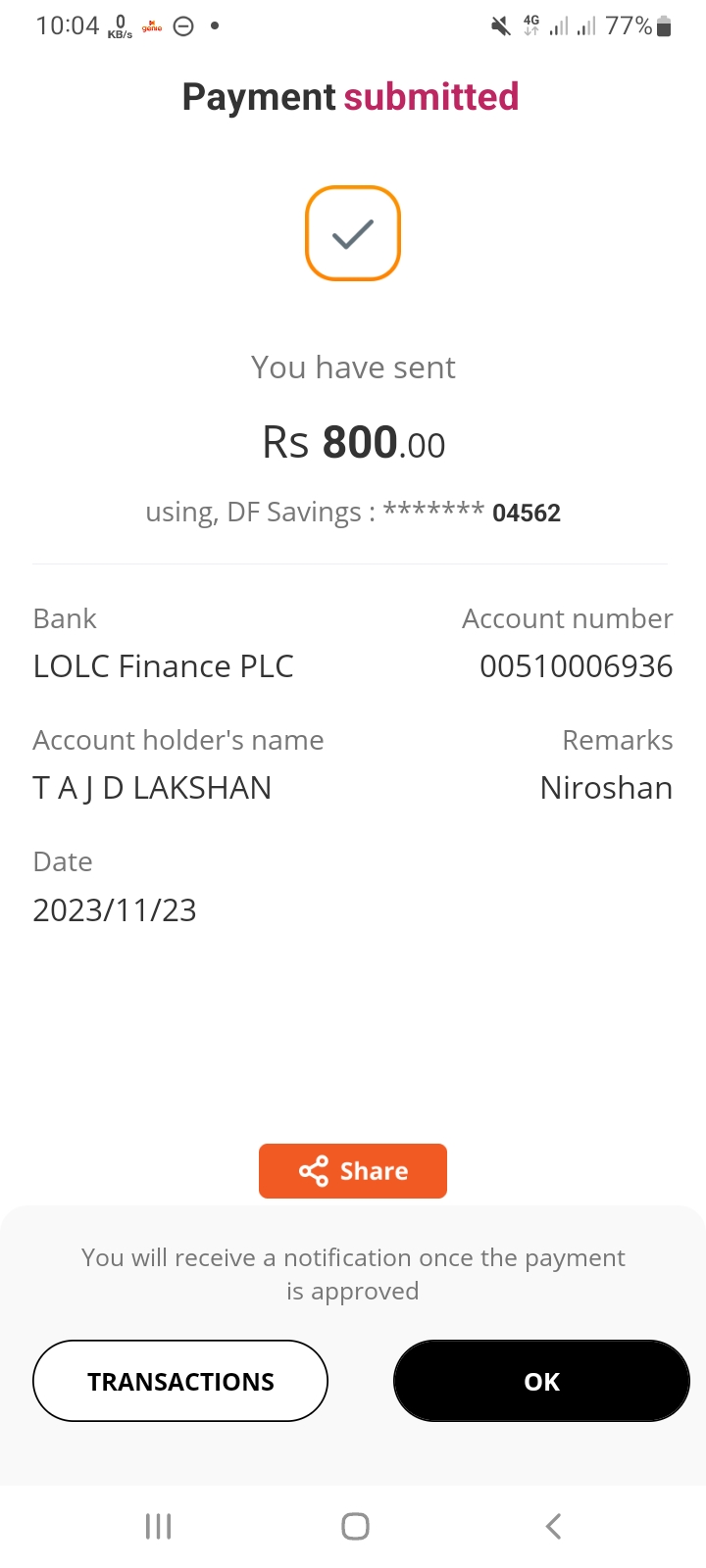Open recent apps from navigation bar

tap(158, 1526)
